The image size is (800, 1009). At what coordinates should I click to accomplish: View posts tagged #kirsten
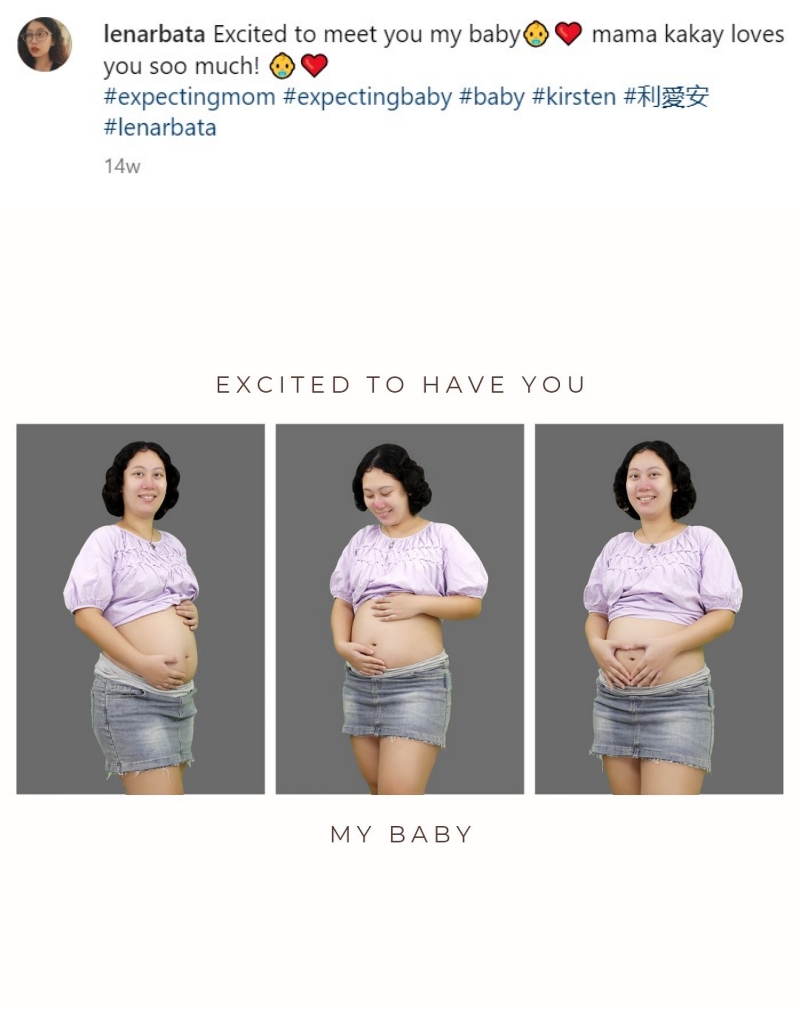coord(574,98)
